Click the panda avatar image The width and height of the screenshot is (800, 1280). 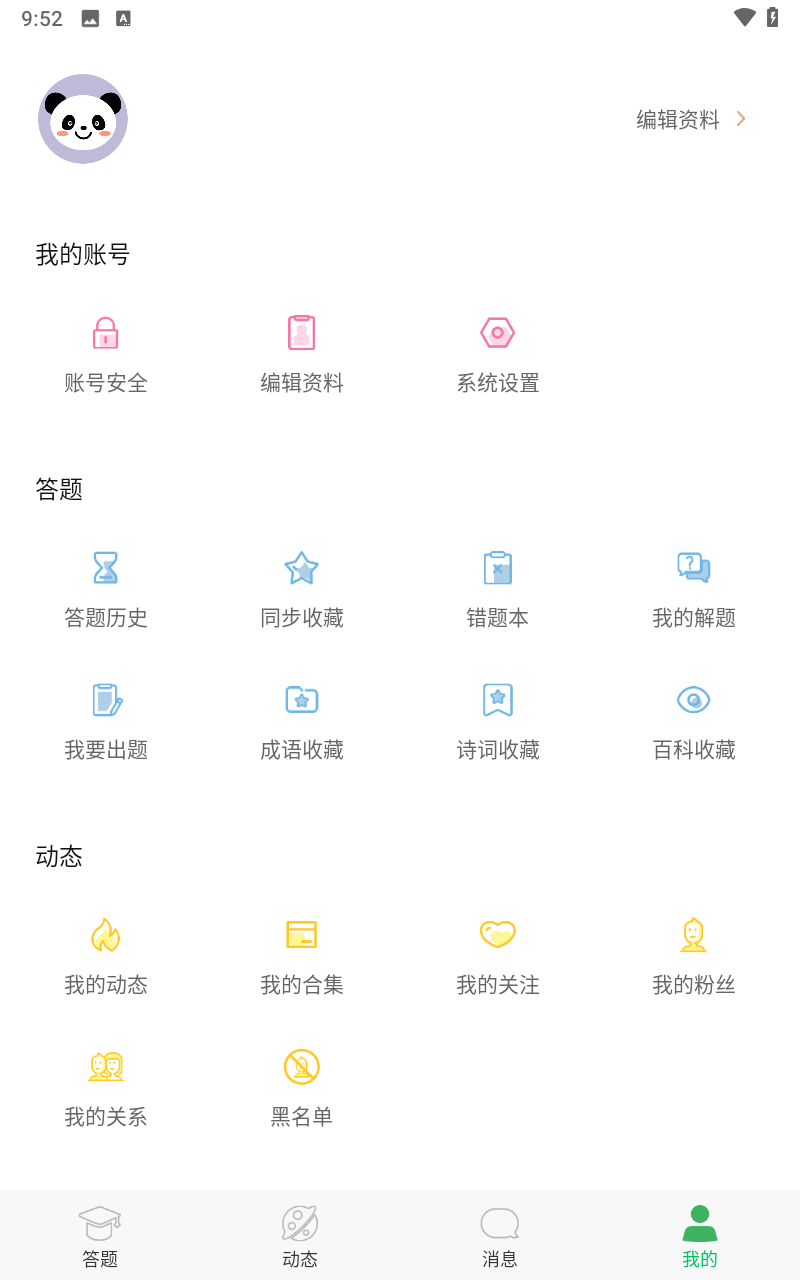[x=83, y=118]
